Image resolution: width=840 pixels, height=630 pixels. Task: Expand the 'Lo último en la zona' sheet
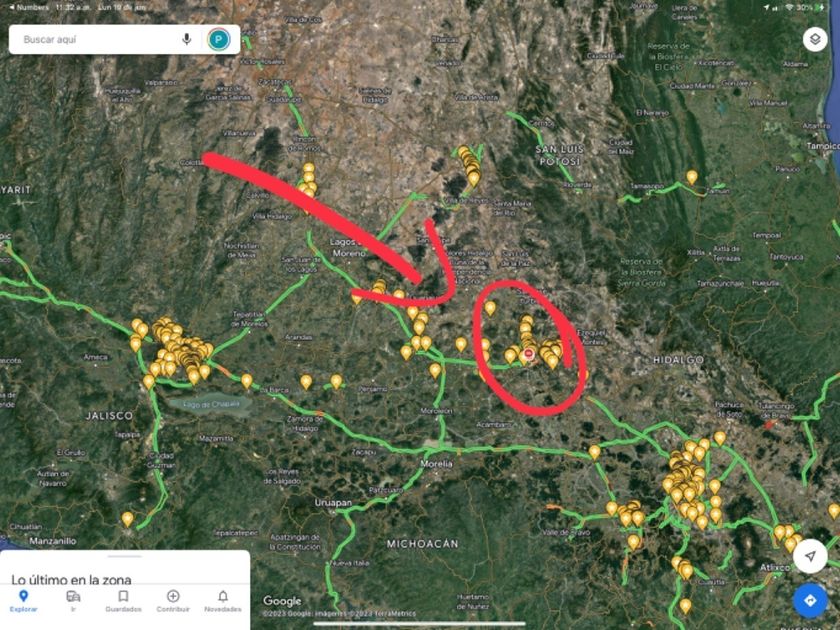124,565
